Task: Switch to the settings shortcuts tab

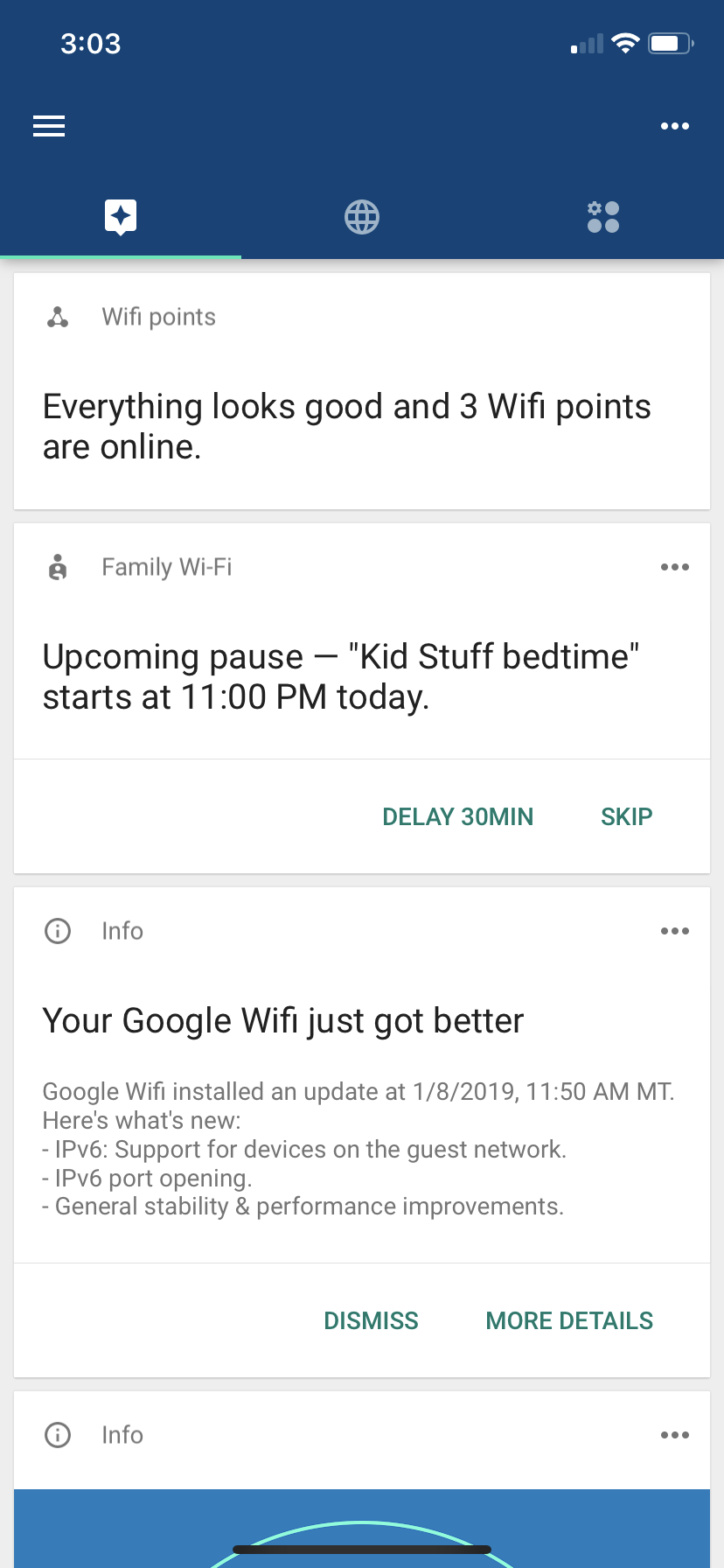Action: point(603,217)
